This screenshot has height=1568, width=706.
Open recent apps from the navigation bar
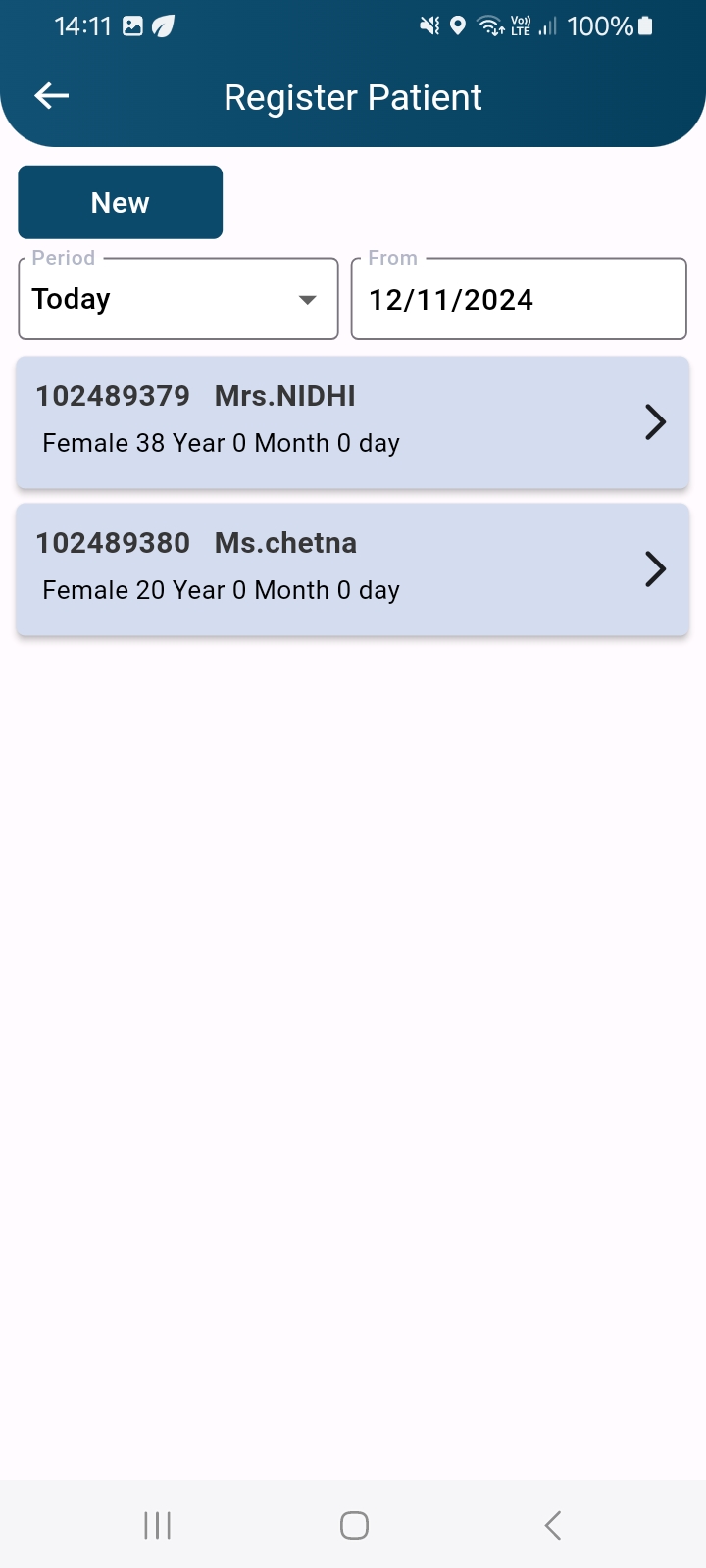coord(157,1525)
